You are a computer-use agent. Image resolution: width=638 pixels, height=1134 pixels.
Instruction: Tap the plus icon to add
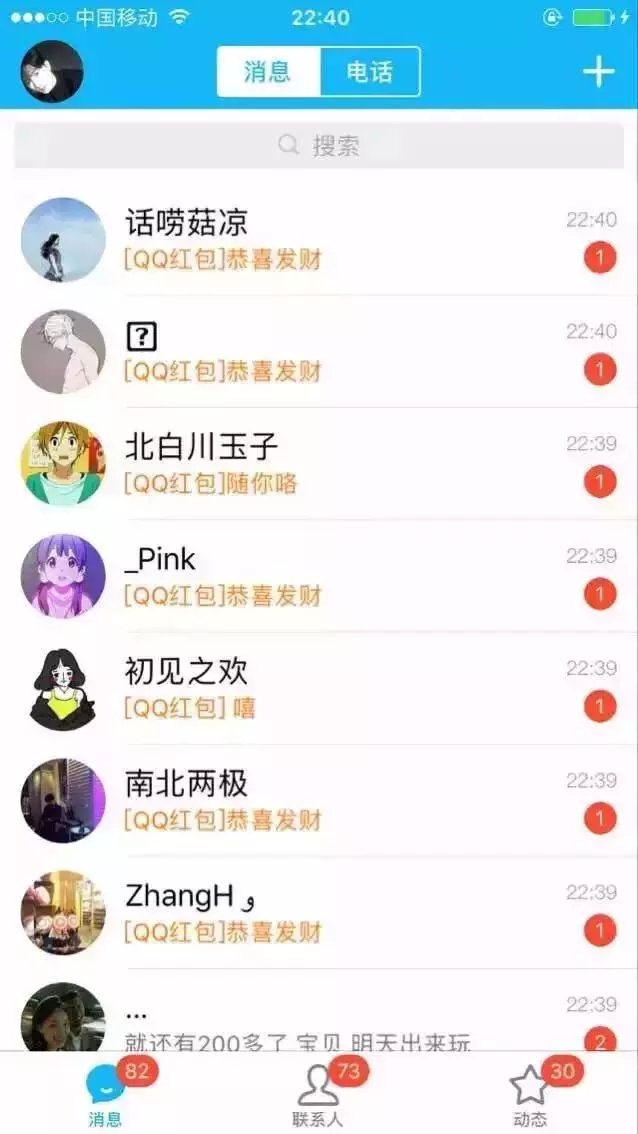coord(598,72)
